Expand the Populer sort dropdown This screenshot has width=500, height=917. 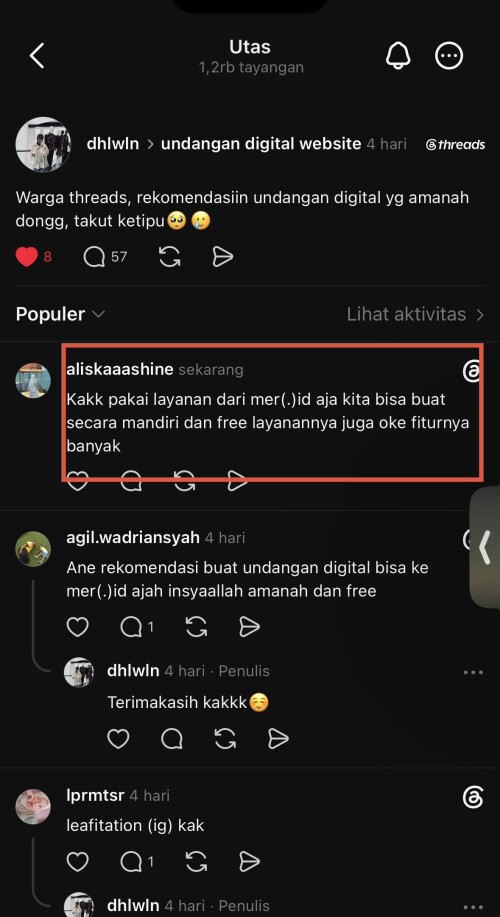(60, 314)
